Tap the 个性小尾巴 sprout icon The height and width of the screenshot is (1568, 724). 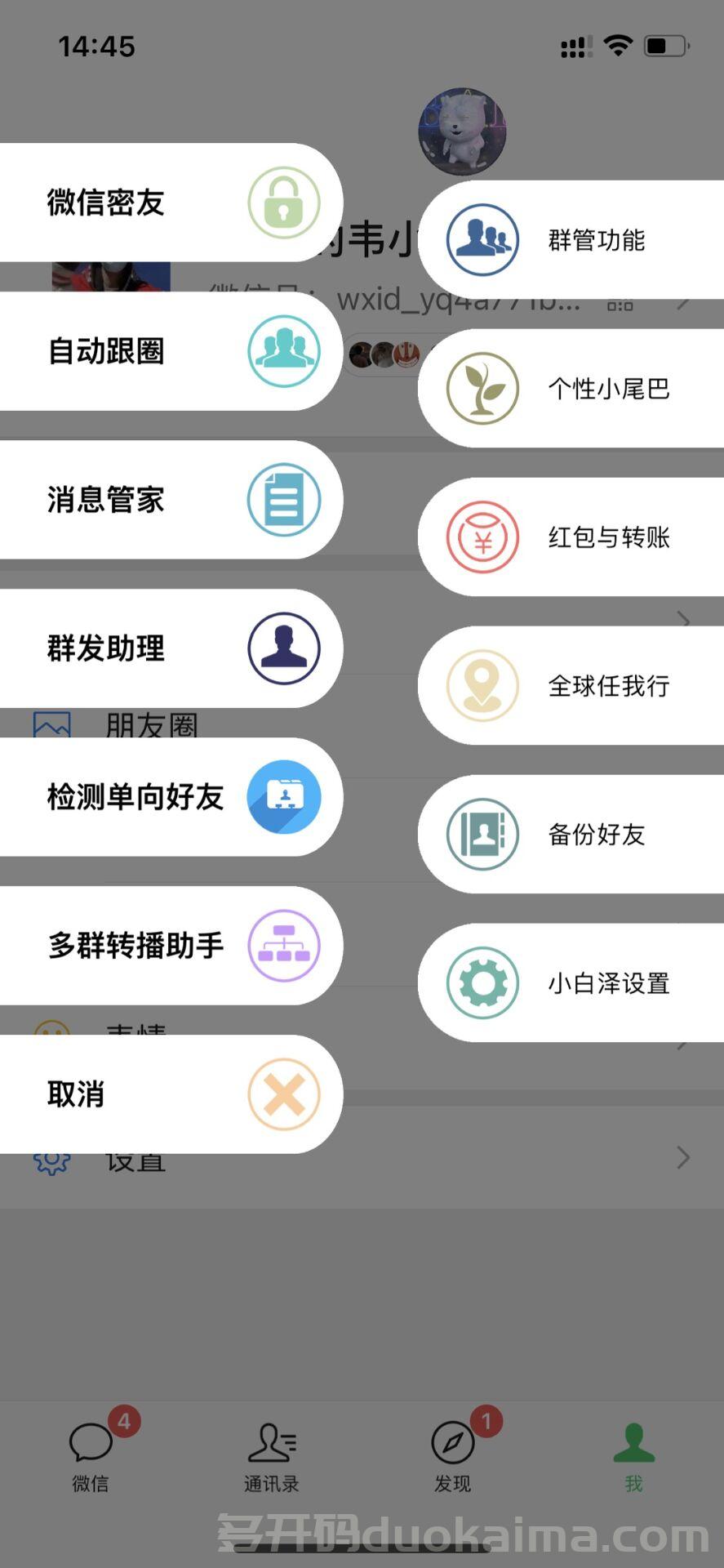[x=482, y=389]
